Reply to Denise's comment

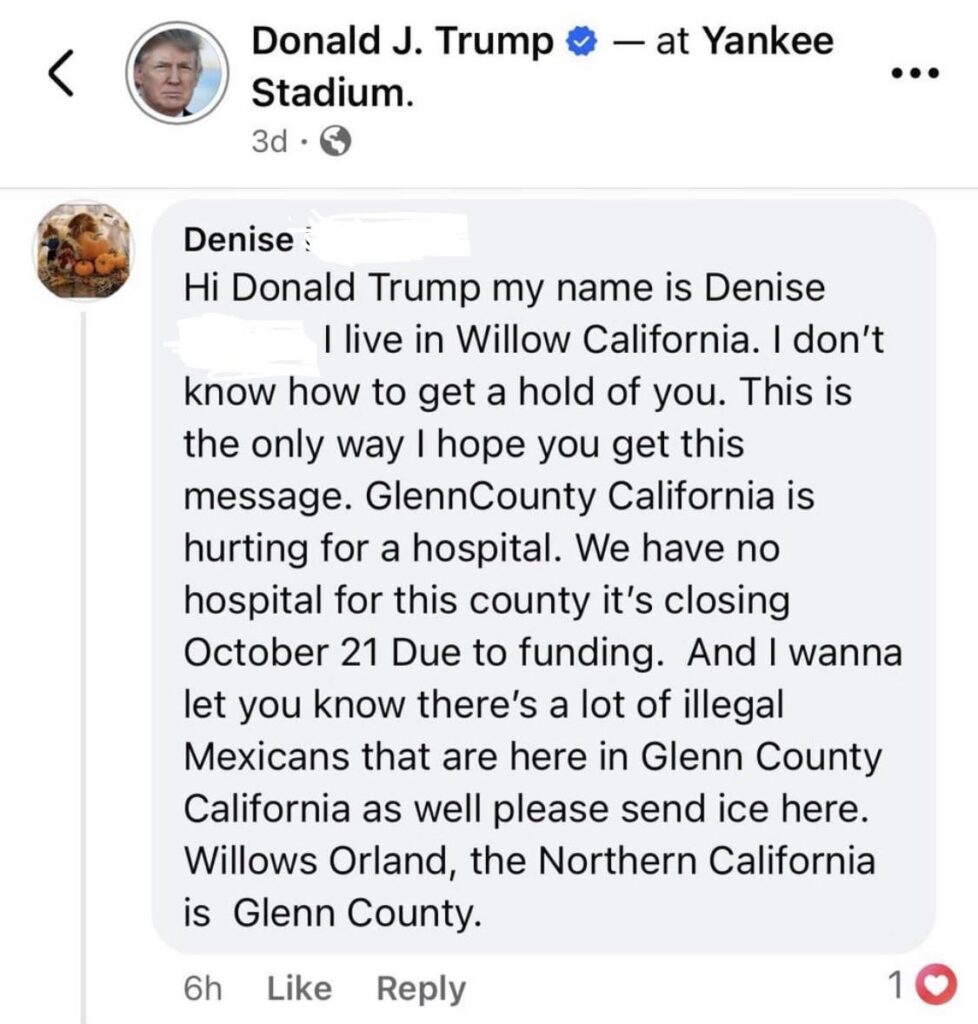[x=421, y=988]
